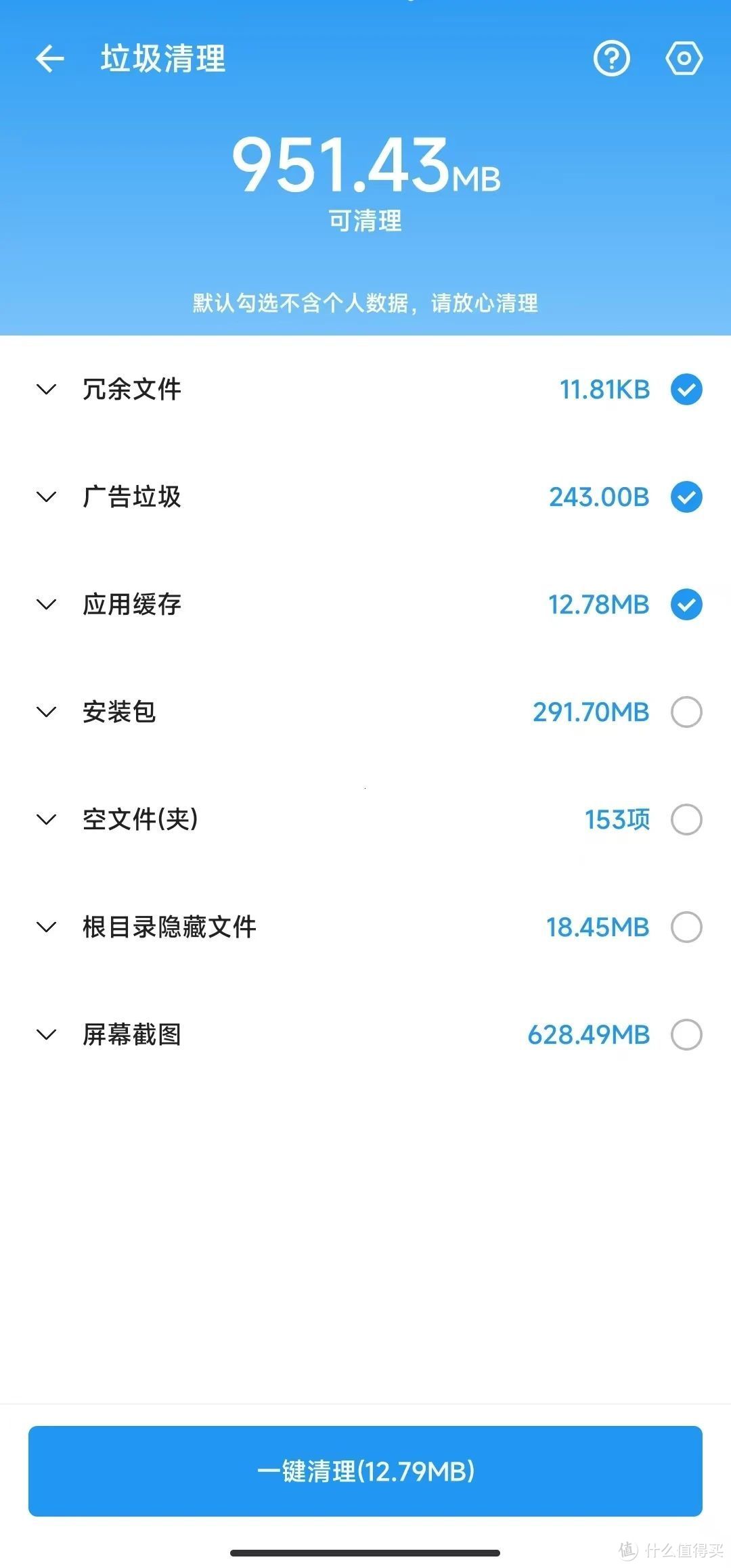Start 一键清理 of 12.79MB

[365, 1471]
